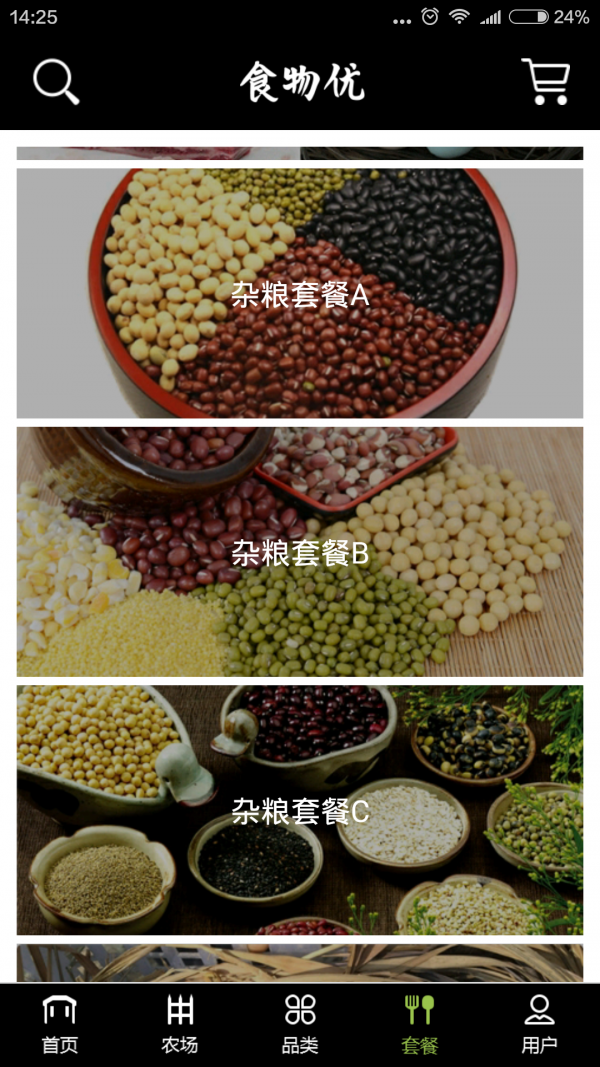Open the search magnifier icon

pyautogui.click(x=55, y=81)
